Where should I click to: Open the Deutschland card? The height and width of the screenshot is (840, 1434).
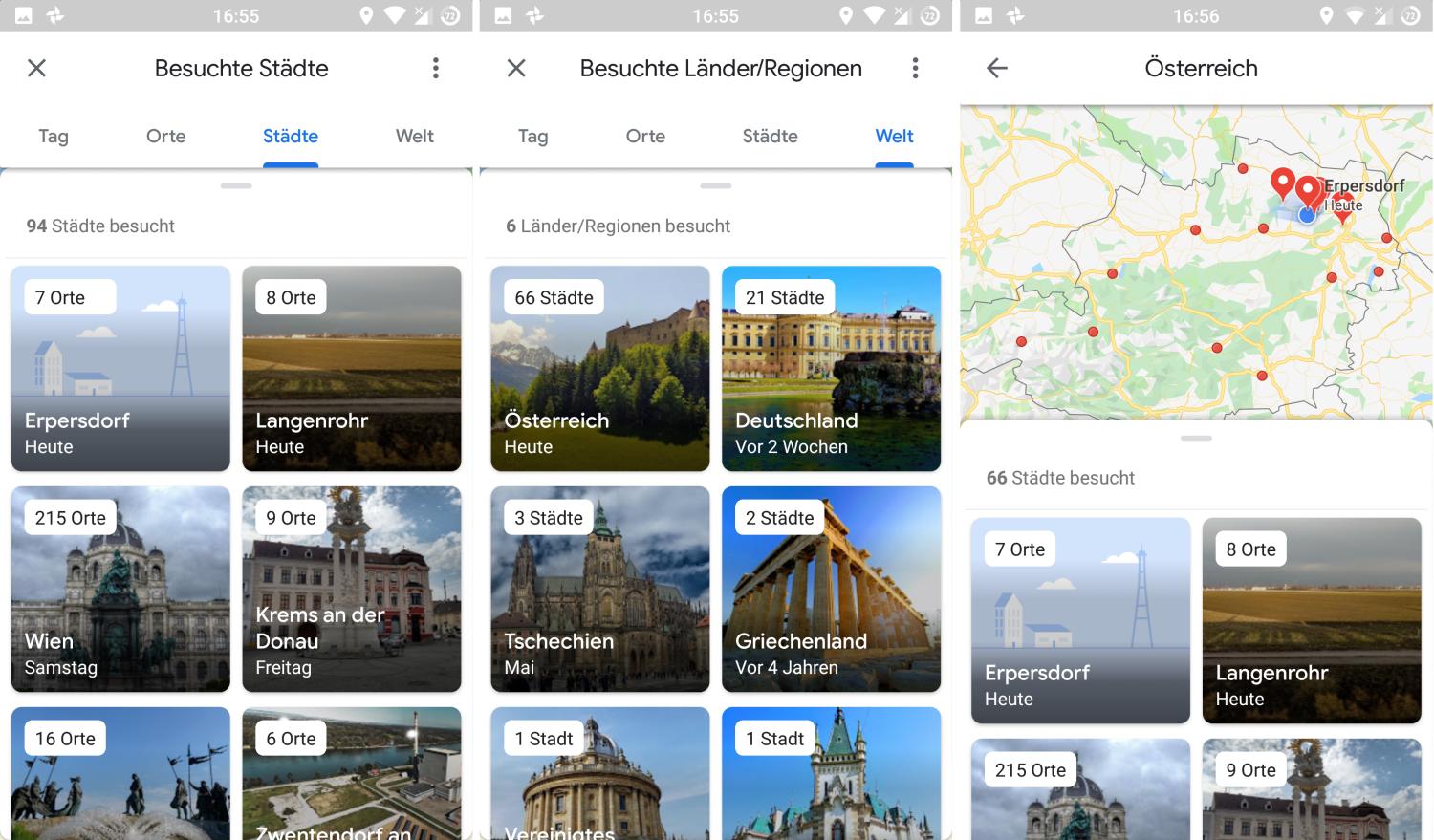(831, 368)
